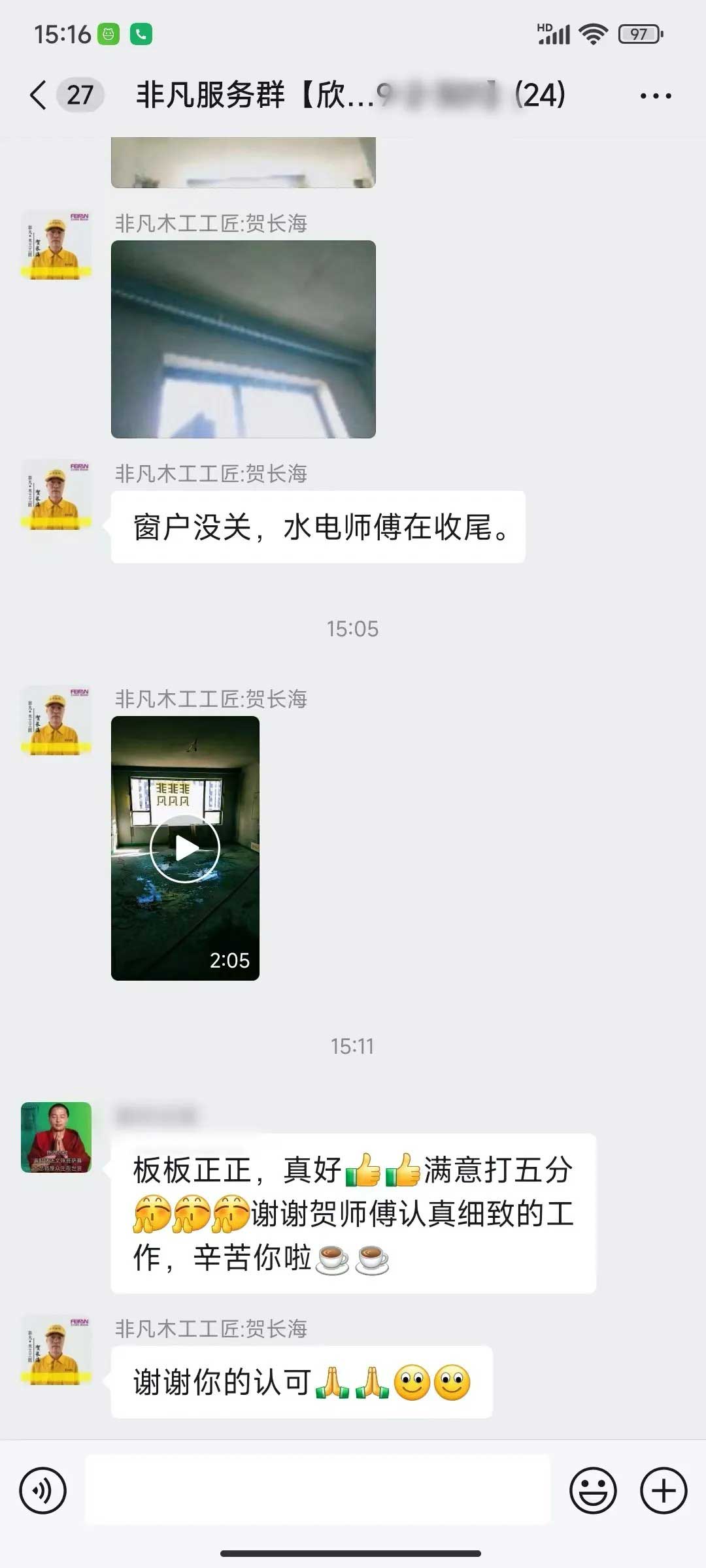Viewport: 706px width, 1568px height.
Task: Play the 2:05 video message
Action: click(x=185, y=848)
